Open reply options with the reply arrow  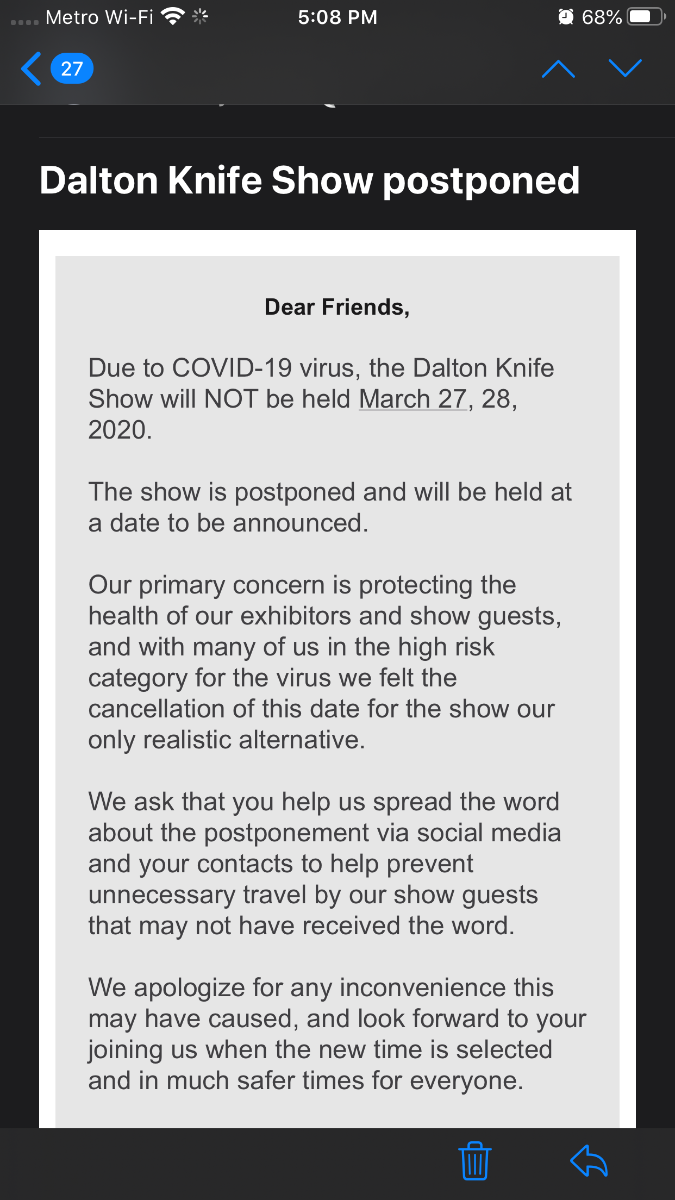coord(589,1160)
